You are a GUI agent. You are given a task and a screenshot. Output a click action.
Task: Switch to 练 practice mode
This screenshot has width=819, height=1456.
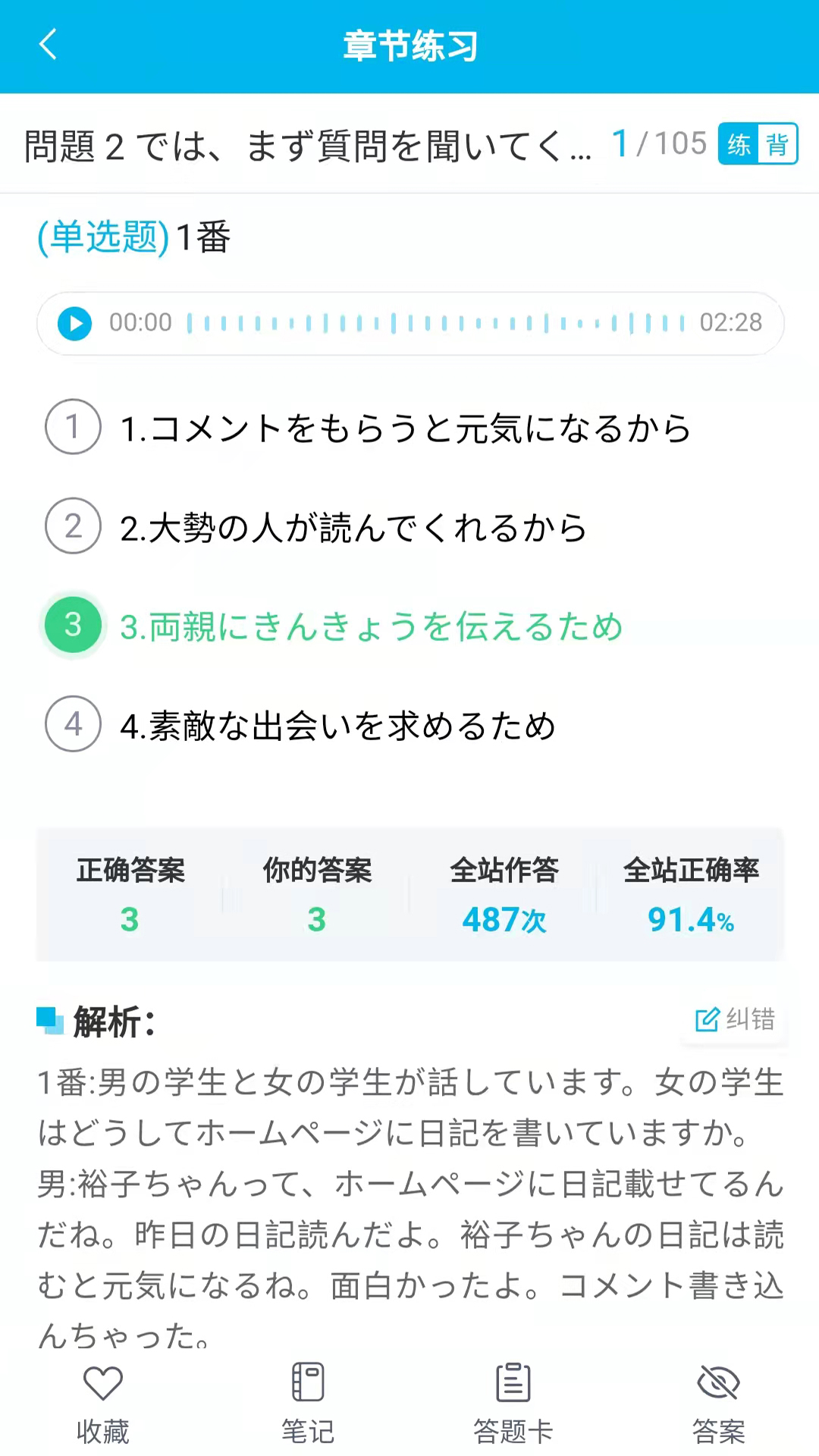tap(739, 143)
